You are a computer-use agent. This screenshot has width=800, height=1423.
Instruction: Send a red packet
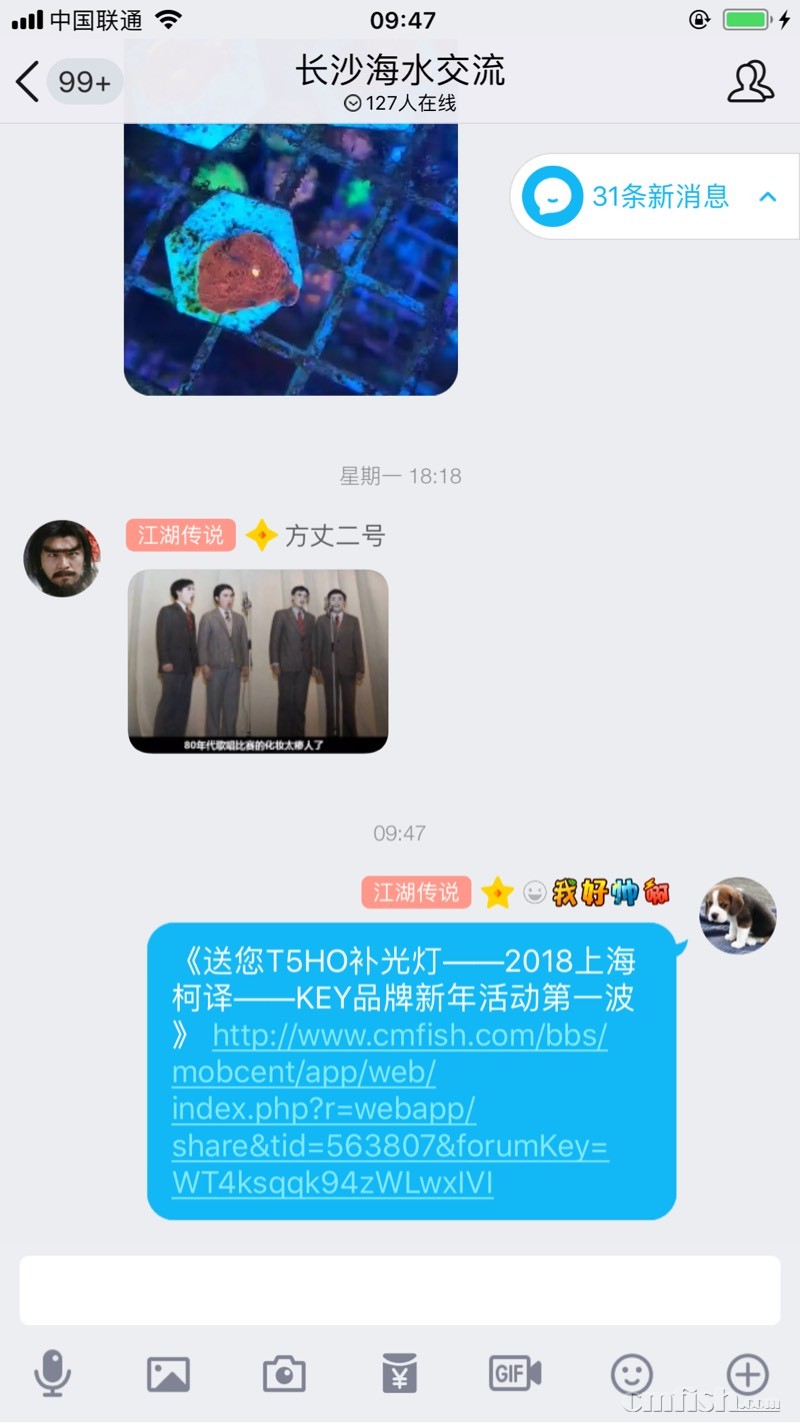[x=400, y=1374]
